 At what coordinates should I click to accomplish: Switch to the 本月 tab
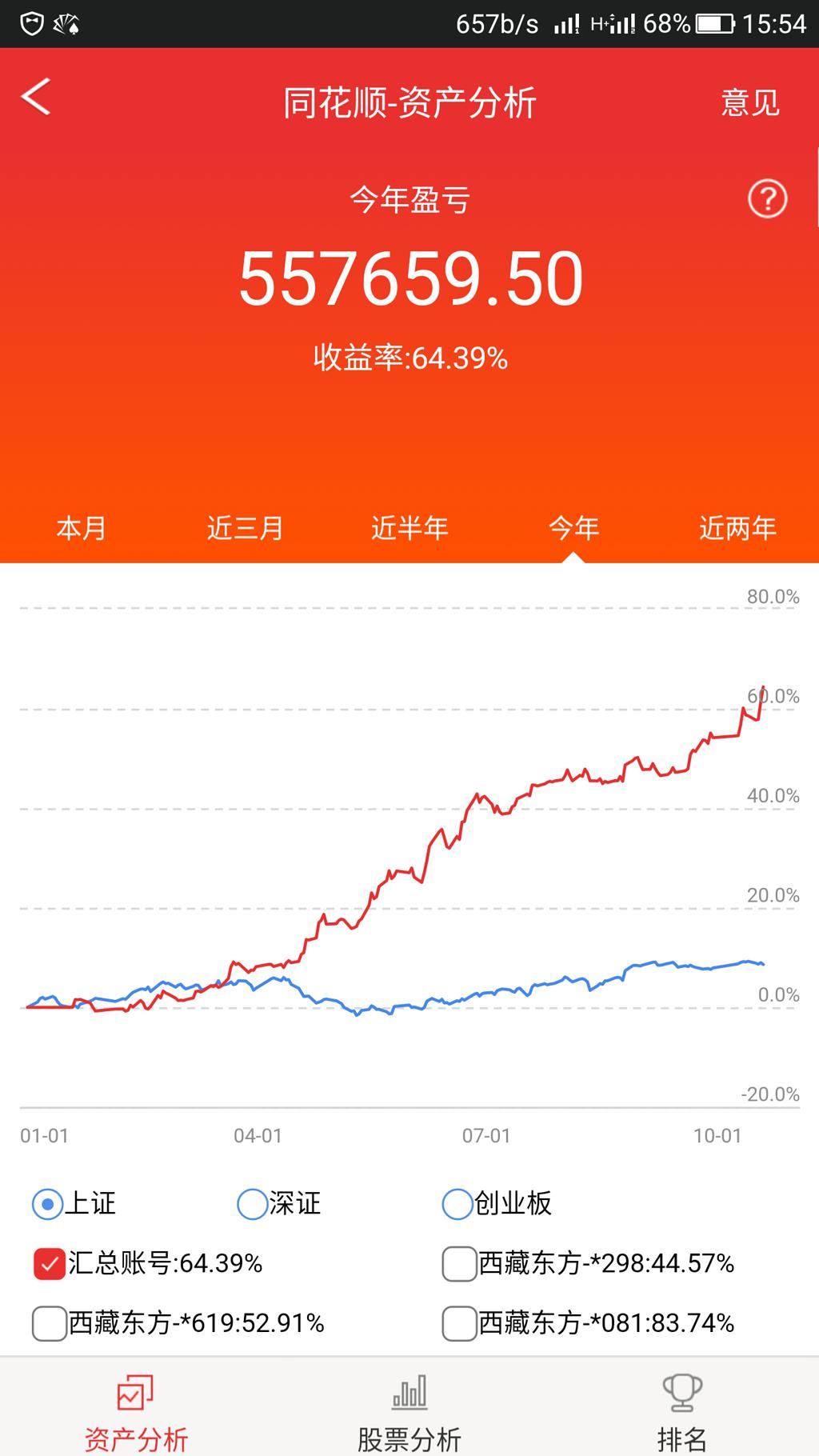(80, 527)
